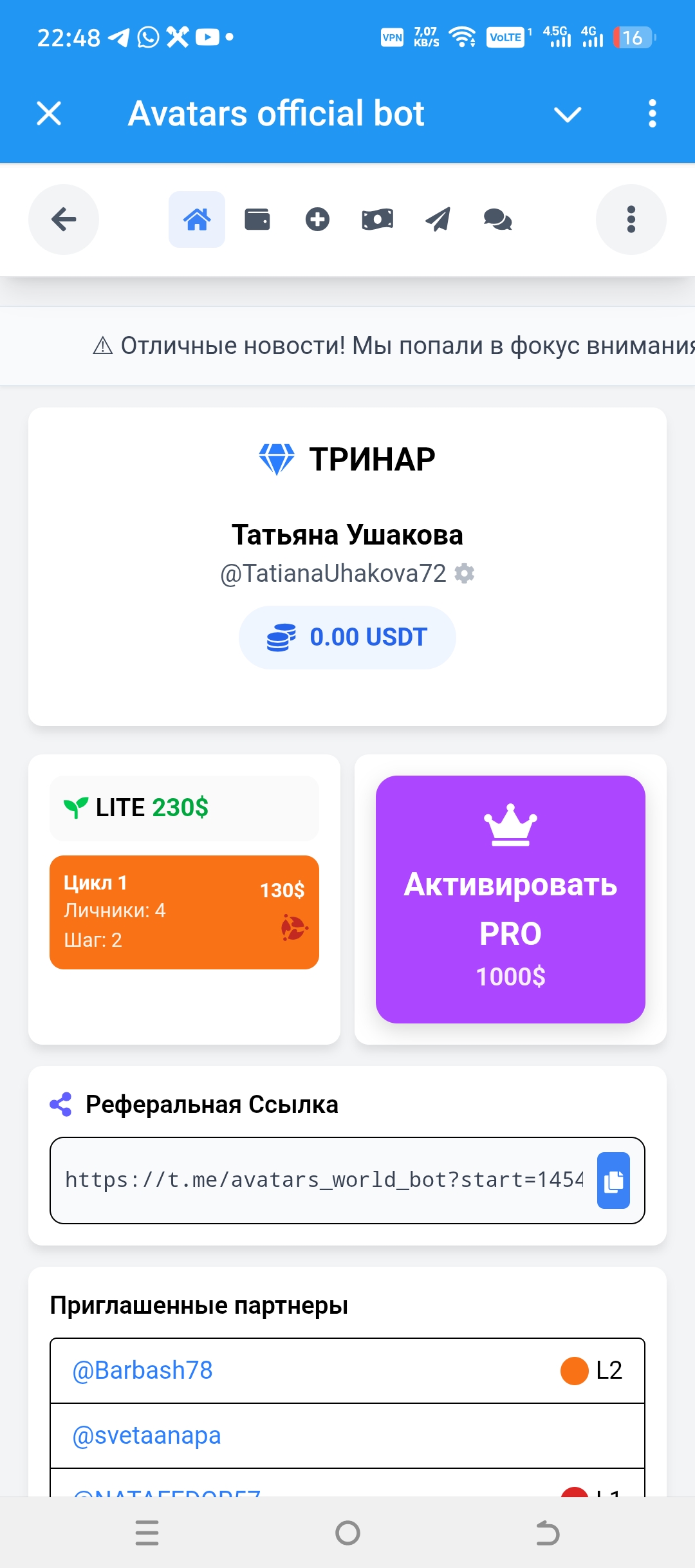Go to the system home screen
The height and width of the screenshot is (1568, 695).
pyautogui.click(x=347, y=1533)
